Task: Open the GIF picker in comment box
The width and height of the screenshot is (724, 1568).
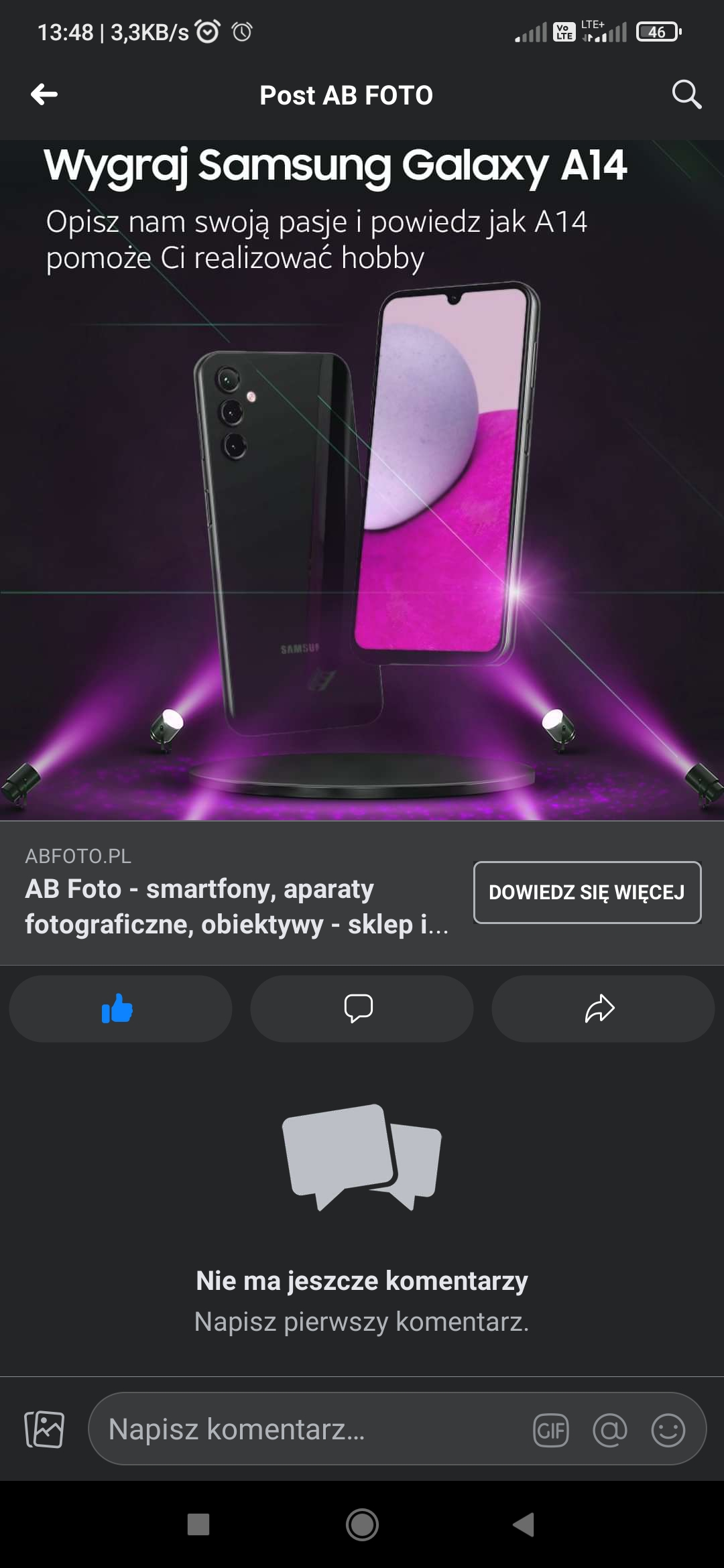Action: (x=551, y=1431)
